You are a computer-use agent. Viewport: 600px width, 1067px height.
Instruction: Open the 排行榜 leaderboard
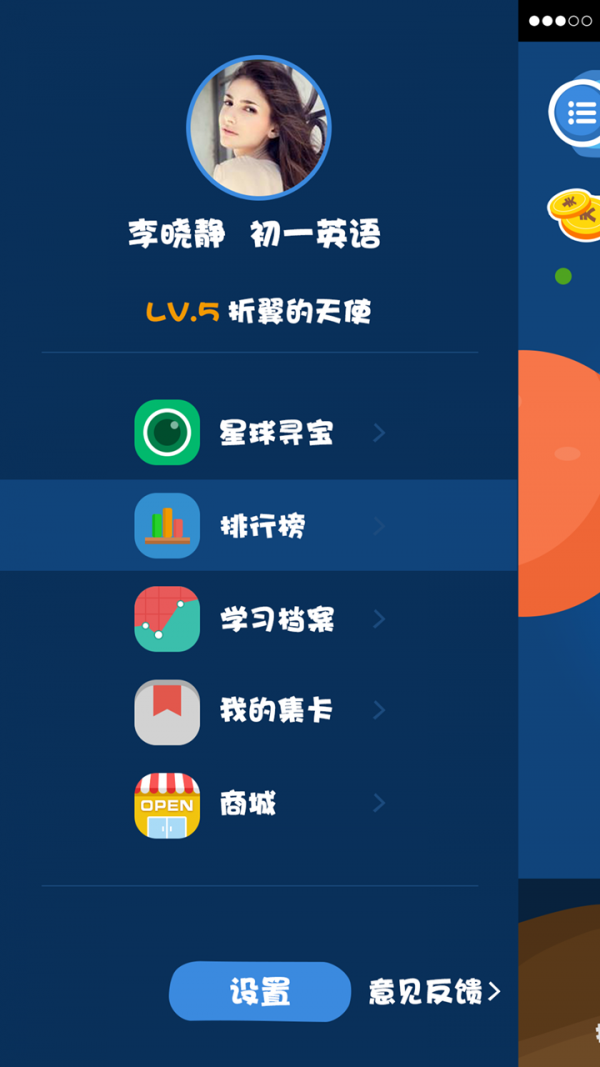(x=260, y=525)
